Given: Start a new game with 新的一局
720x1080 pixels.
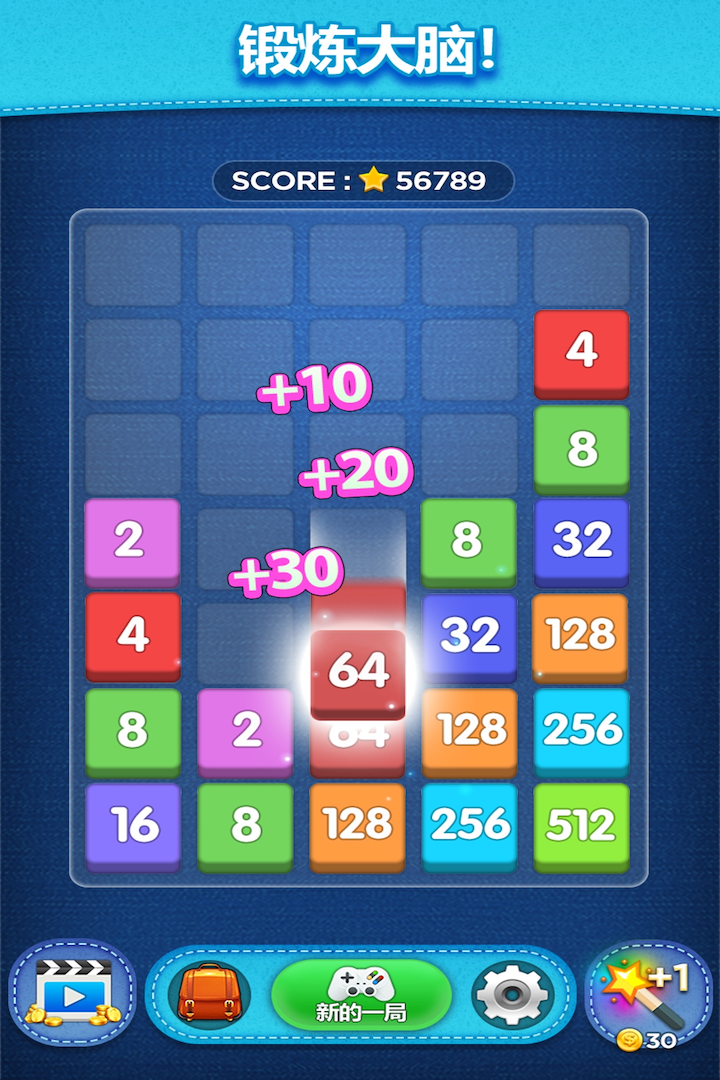Looking at the screenshot, I should pos(360,994).
